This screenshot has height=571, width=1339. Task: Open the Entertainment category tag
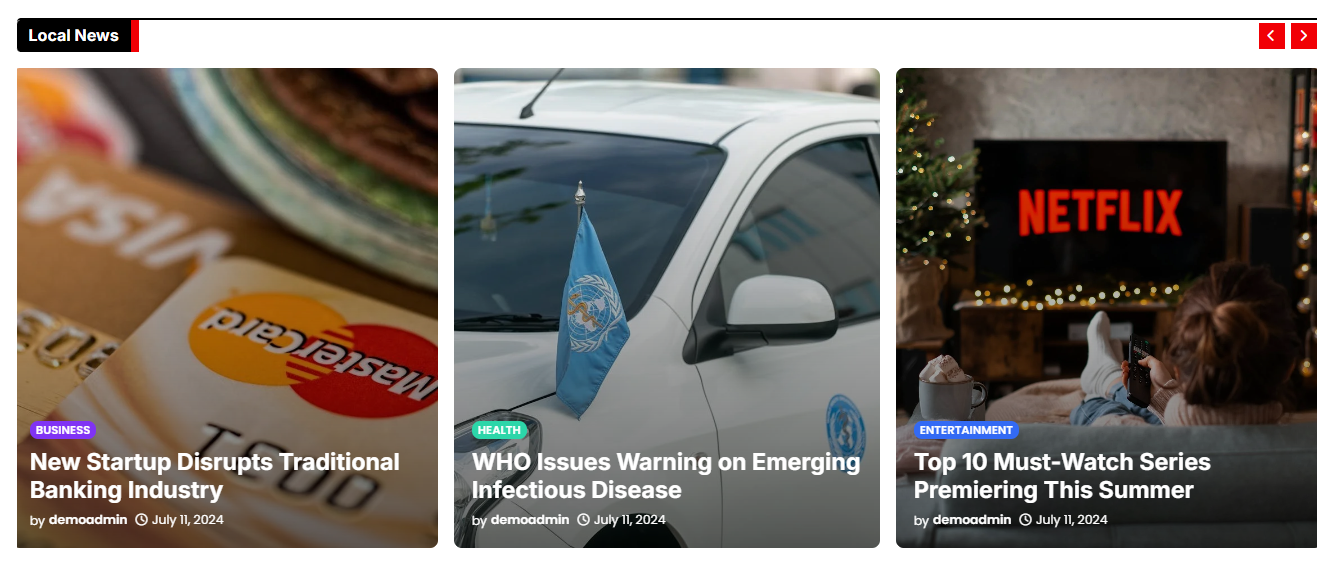coord(966,430)
